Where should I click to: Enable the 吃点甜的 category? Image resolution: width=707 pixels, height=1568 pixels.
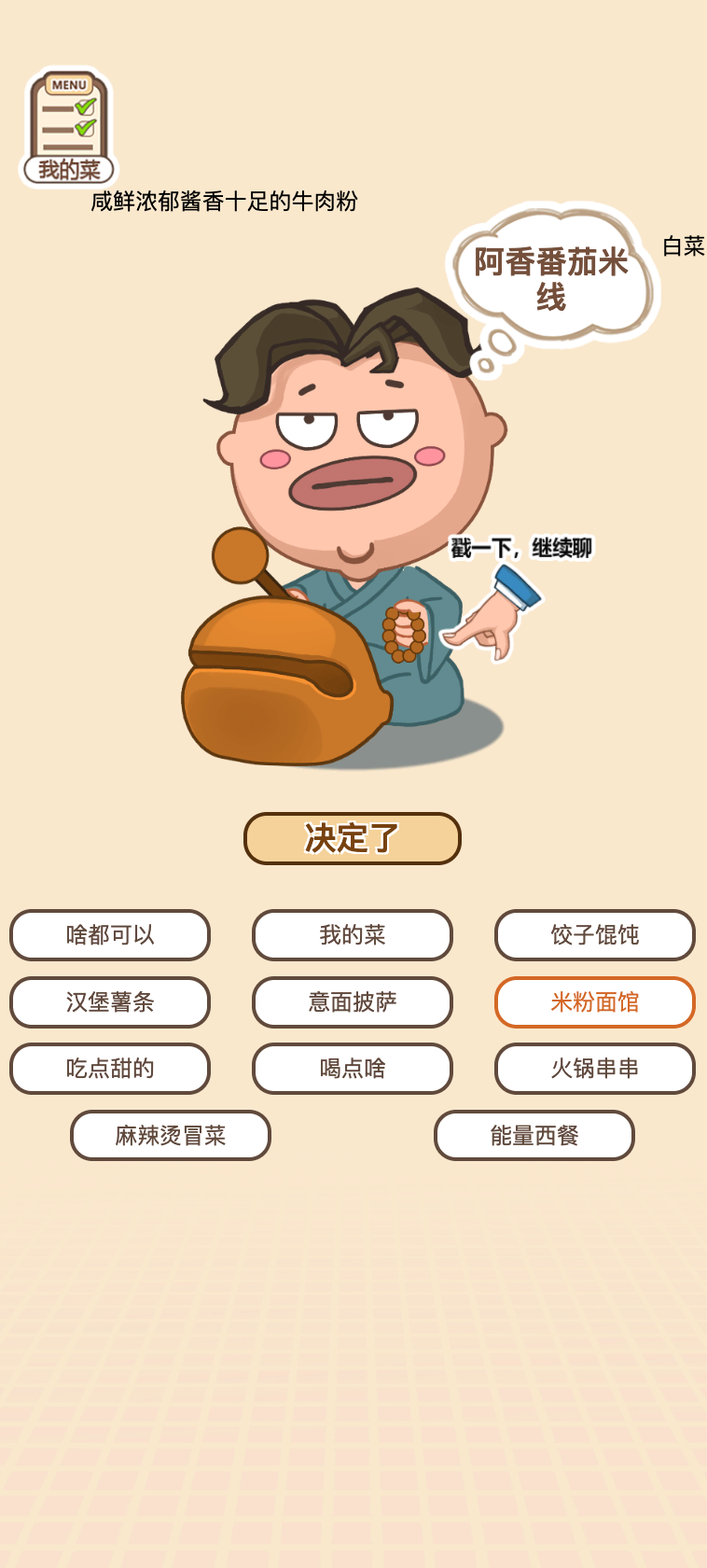109,1069
